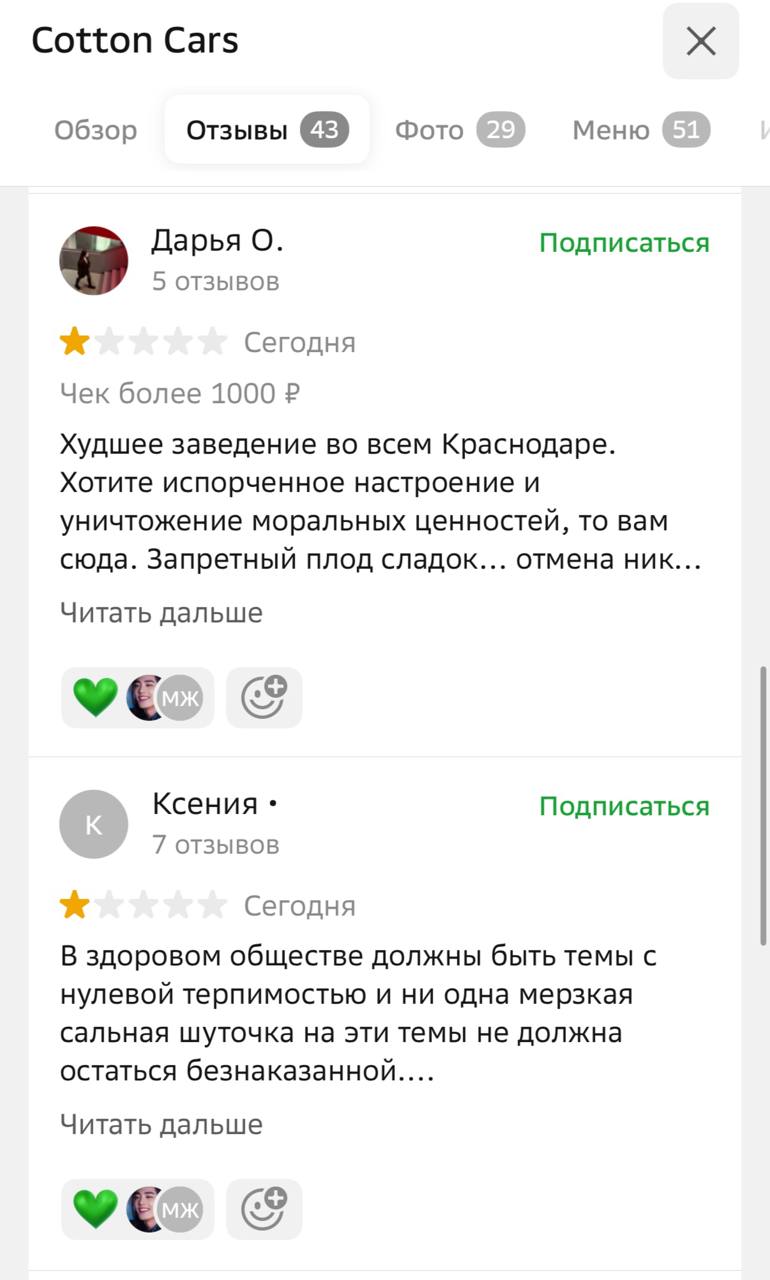Image resolution: width=770 pixels, height=1280 pixels.
Task: Open Ксения's profile avatar
Action: (x=94, y=824)
